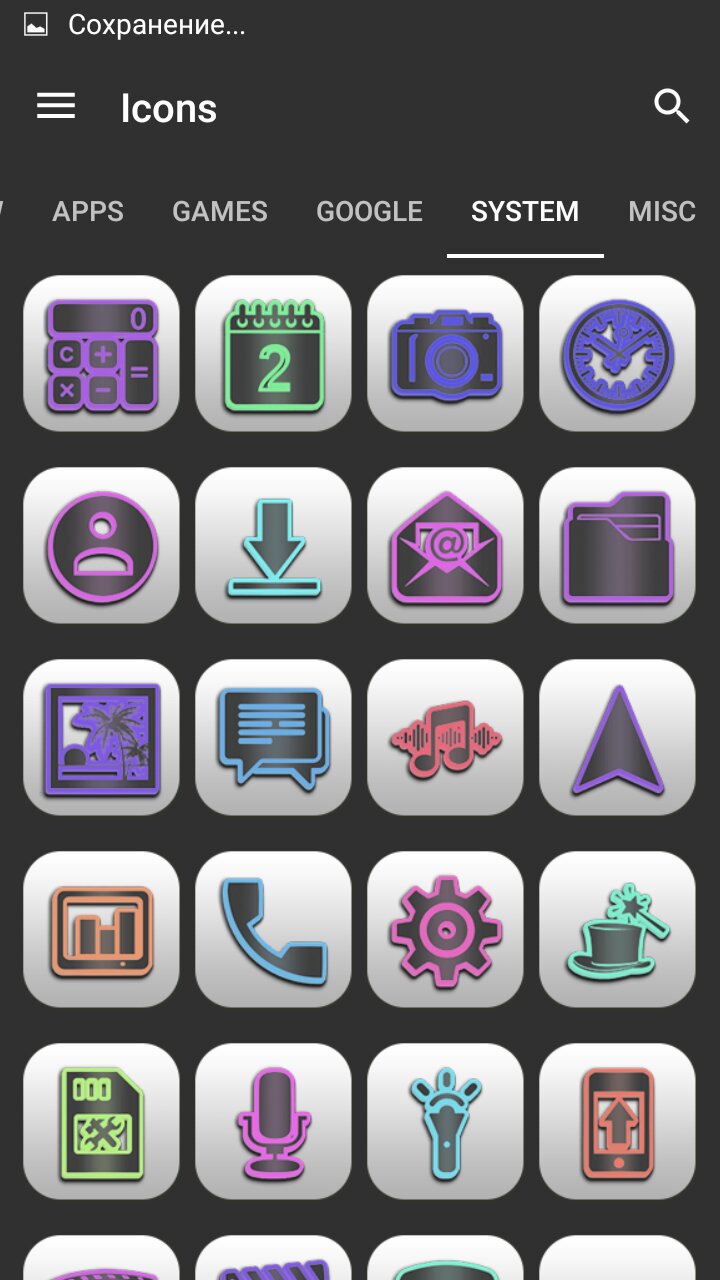
Task: Search icons with the magnifier
Action: tap(671, 106)
